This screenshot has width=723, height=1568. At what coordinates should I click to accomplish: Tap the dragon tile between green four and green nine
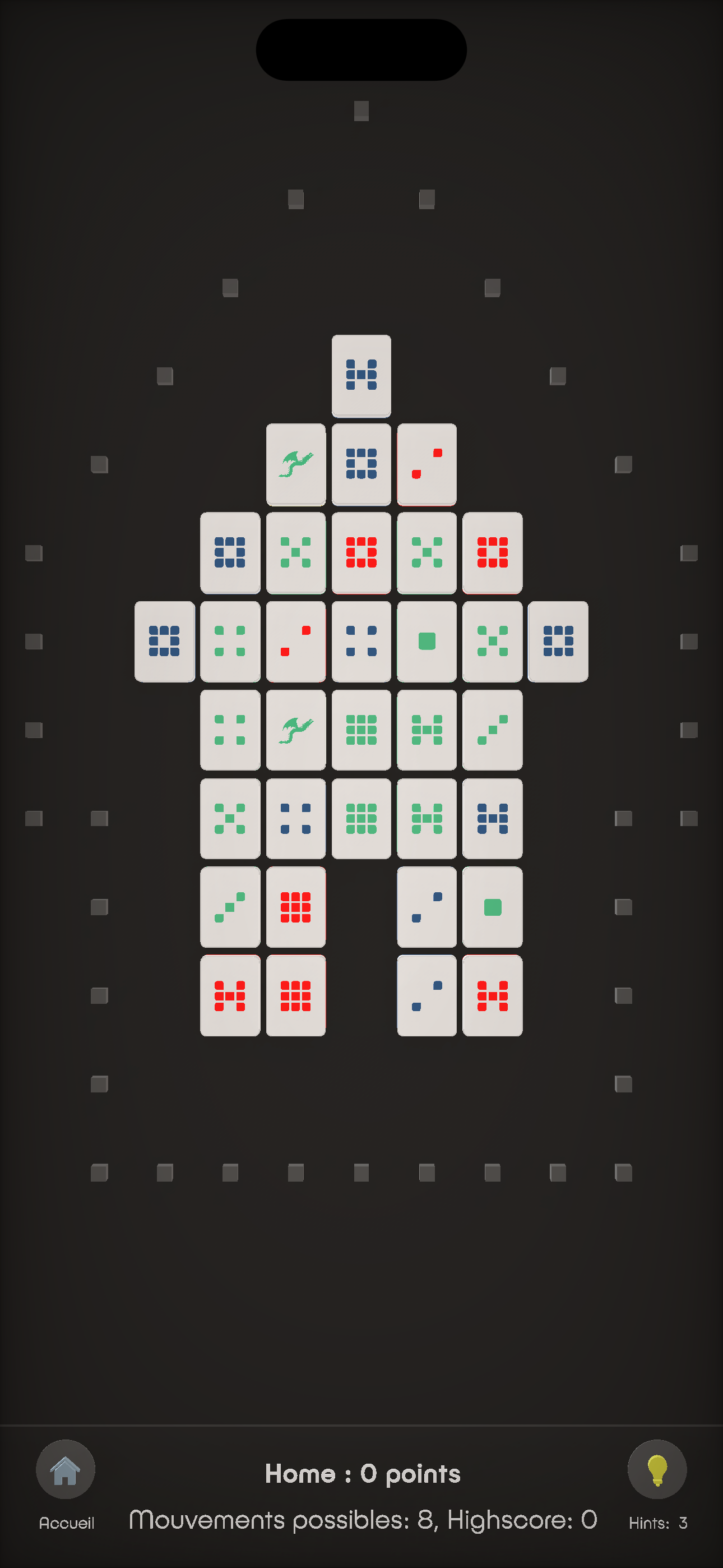pos(296,730)
